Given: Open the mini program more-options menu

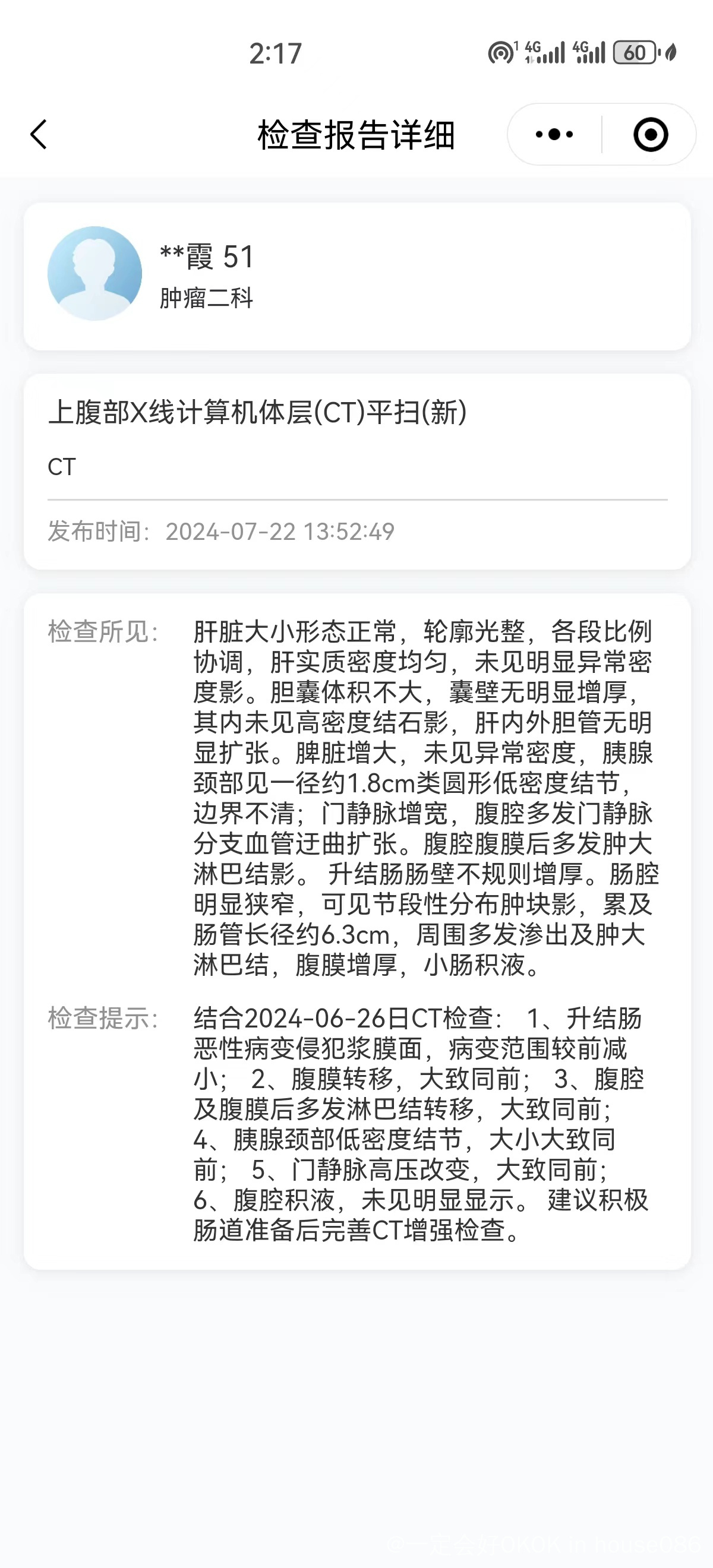Looking at the screenshot, I should [554, 134].
